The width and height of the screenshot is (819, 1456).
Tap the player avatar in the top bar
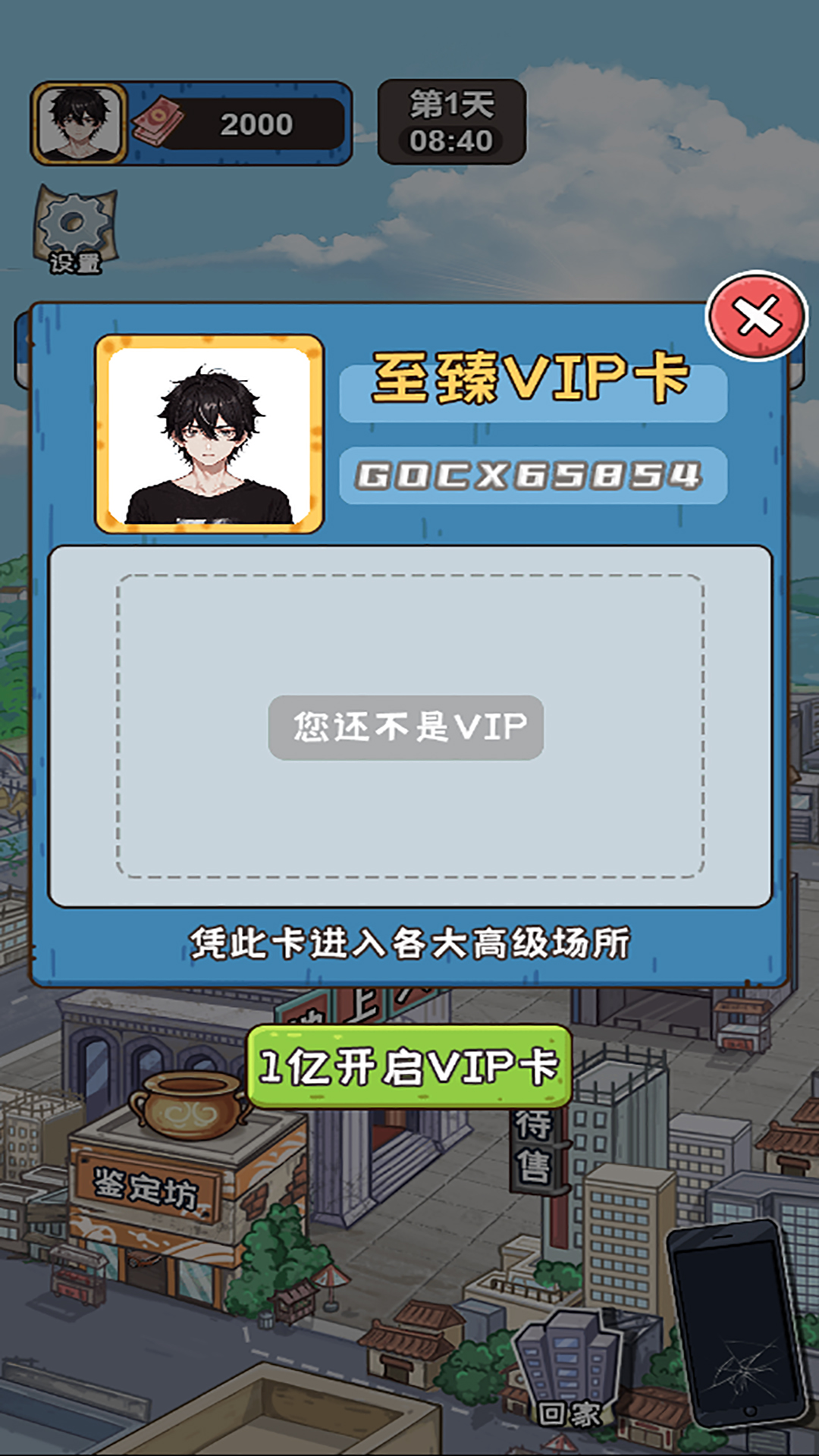[79, 124]
